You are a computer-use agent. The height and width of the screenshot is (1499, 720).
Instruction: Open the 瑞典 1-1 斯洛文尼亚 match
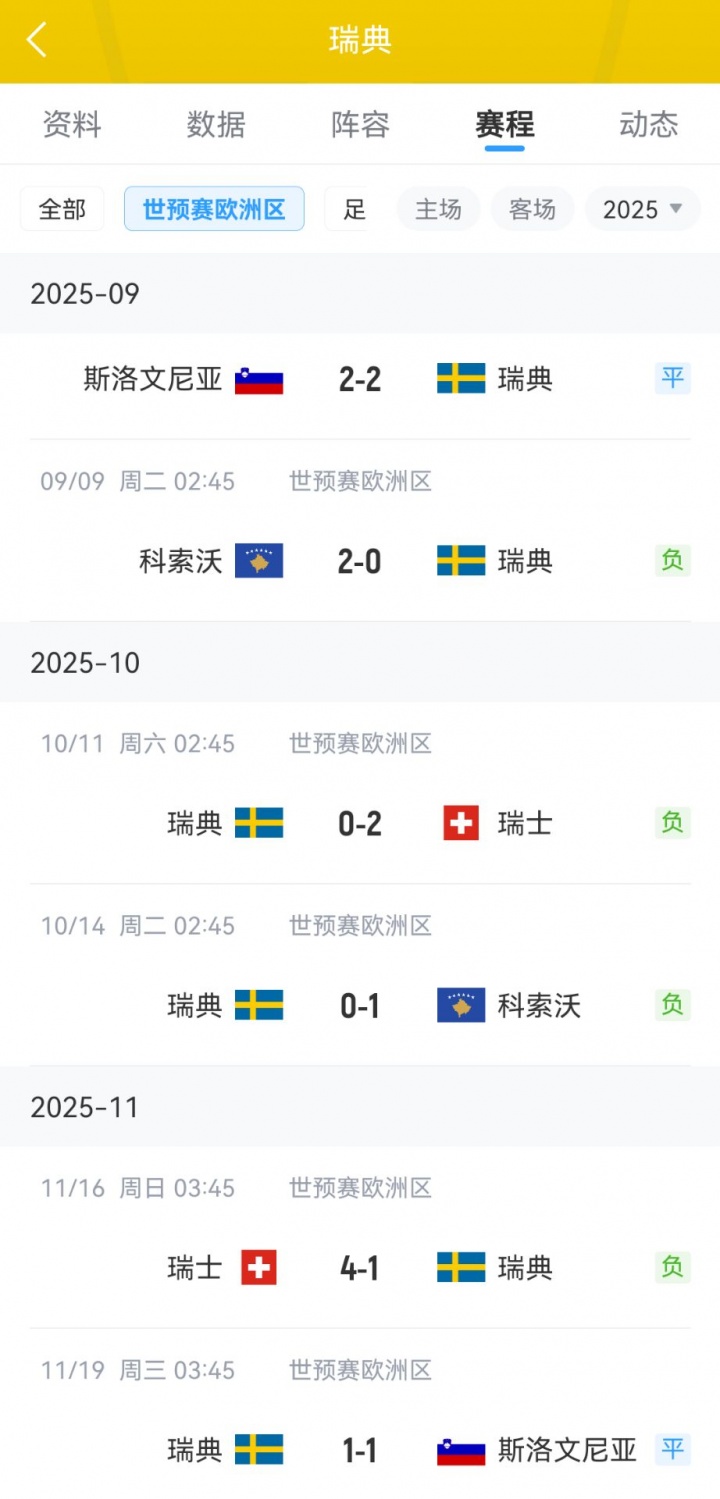360,1450
